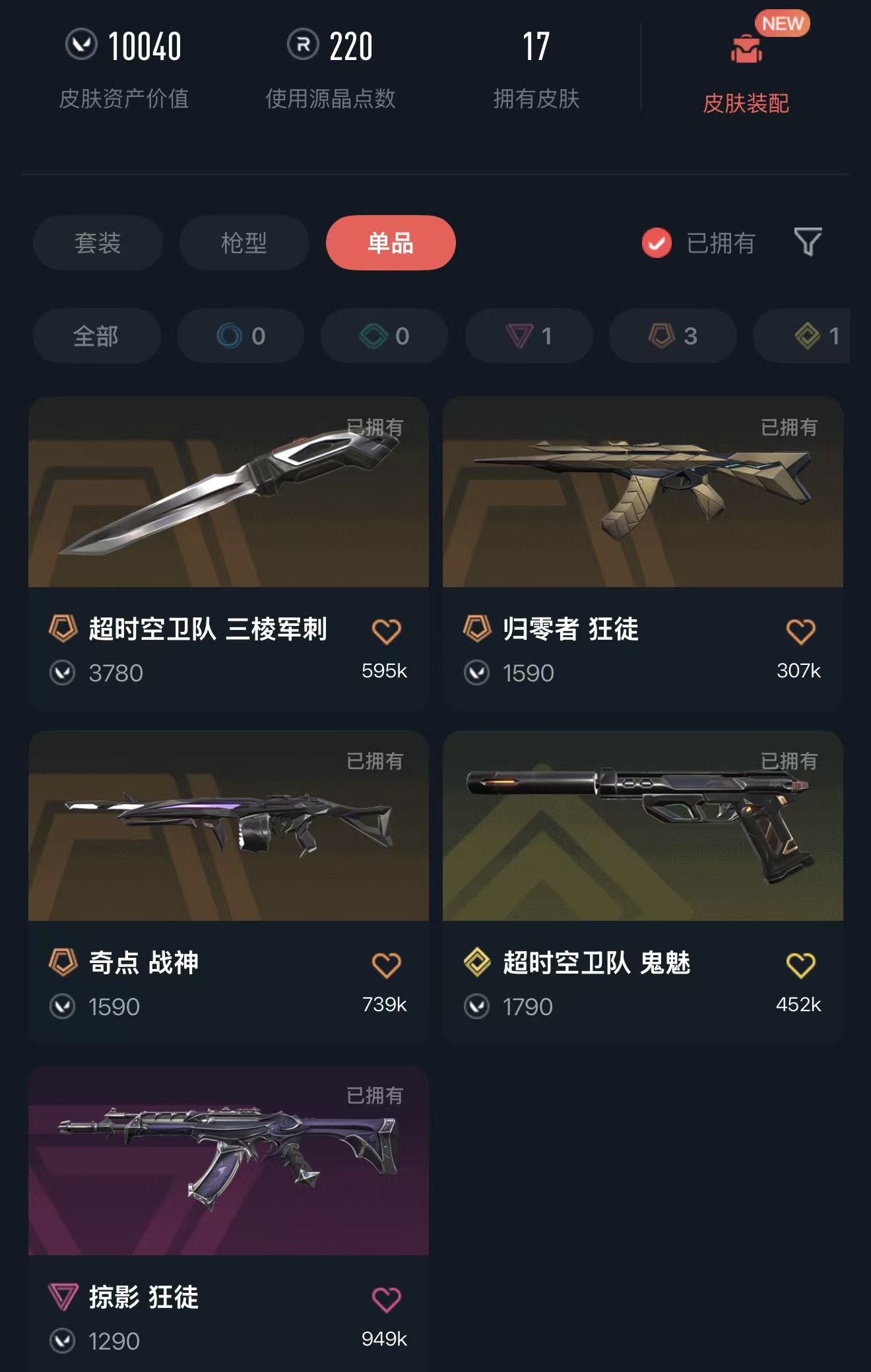
Task: Open the filter funnel icon
Action: (x=808, y=242)
